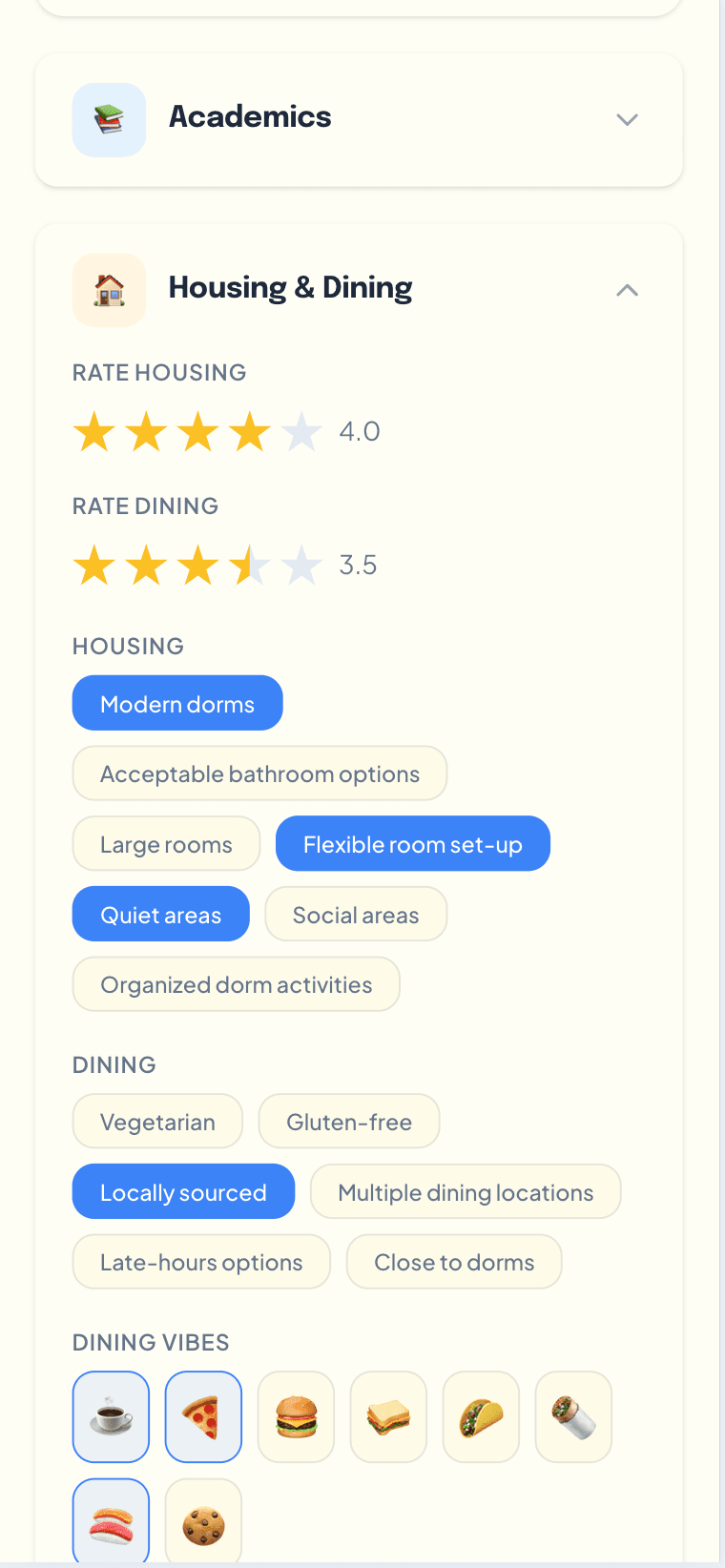Select the Gluten-free dining filter
Image resolution: width=725 pixels, height=1568 pixels.
pyautogui.click(x=349, y=1121)
